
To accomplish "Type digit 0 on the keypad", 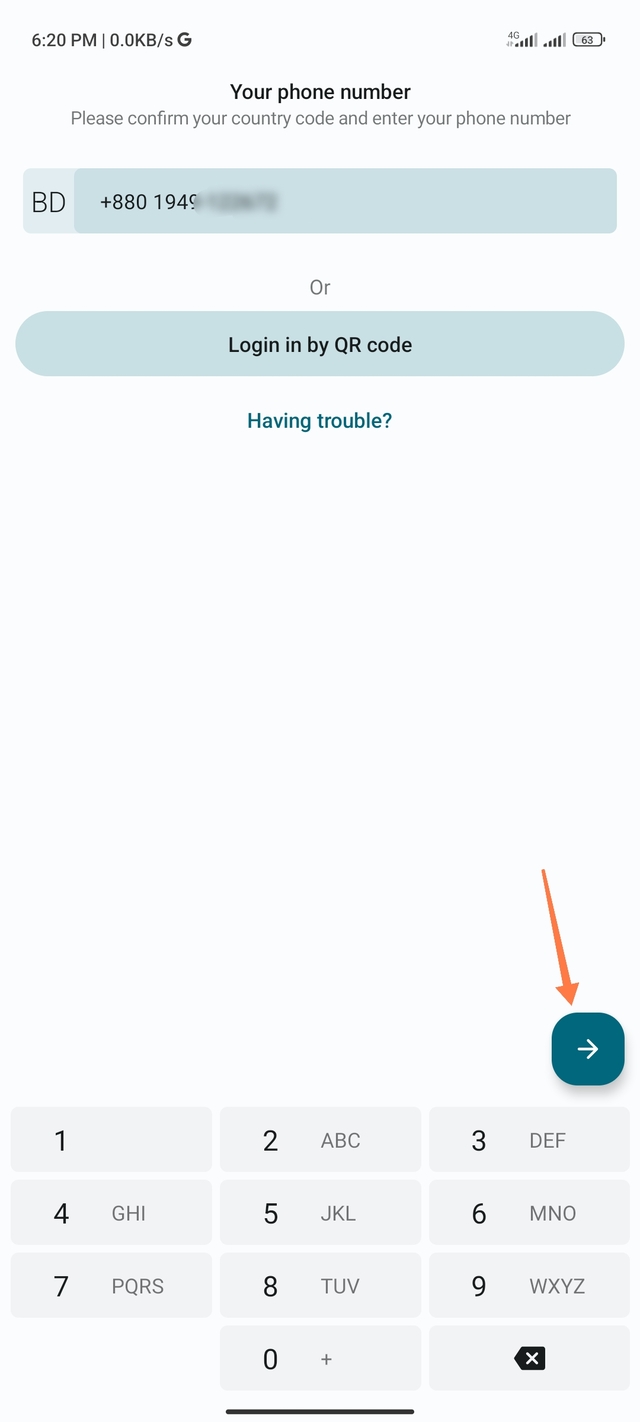I will [x=320, y=1358].
